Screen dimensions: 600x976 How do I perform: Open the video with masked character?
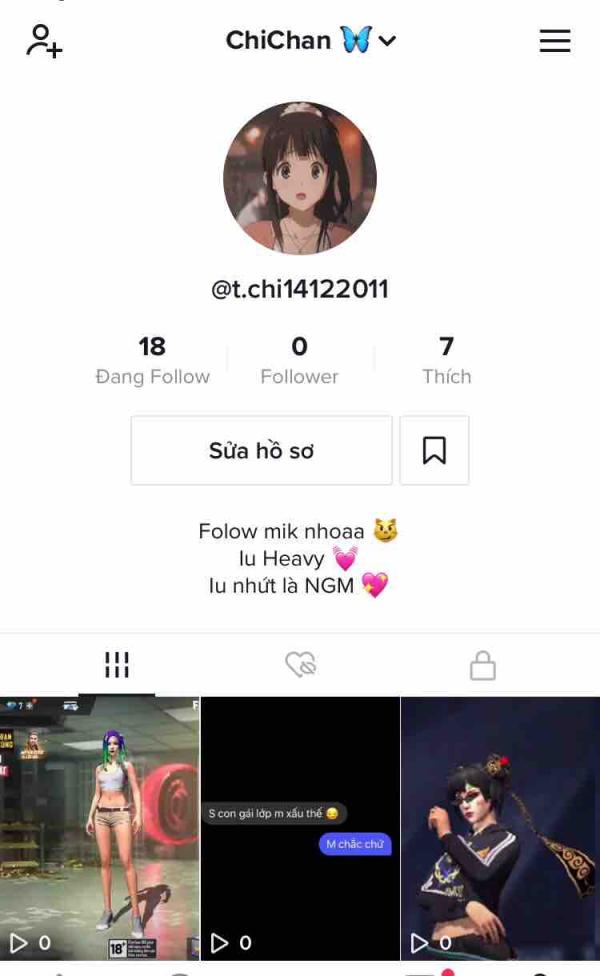pyautogui.click(x=500, y=828)
